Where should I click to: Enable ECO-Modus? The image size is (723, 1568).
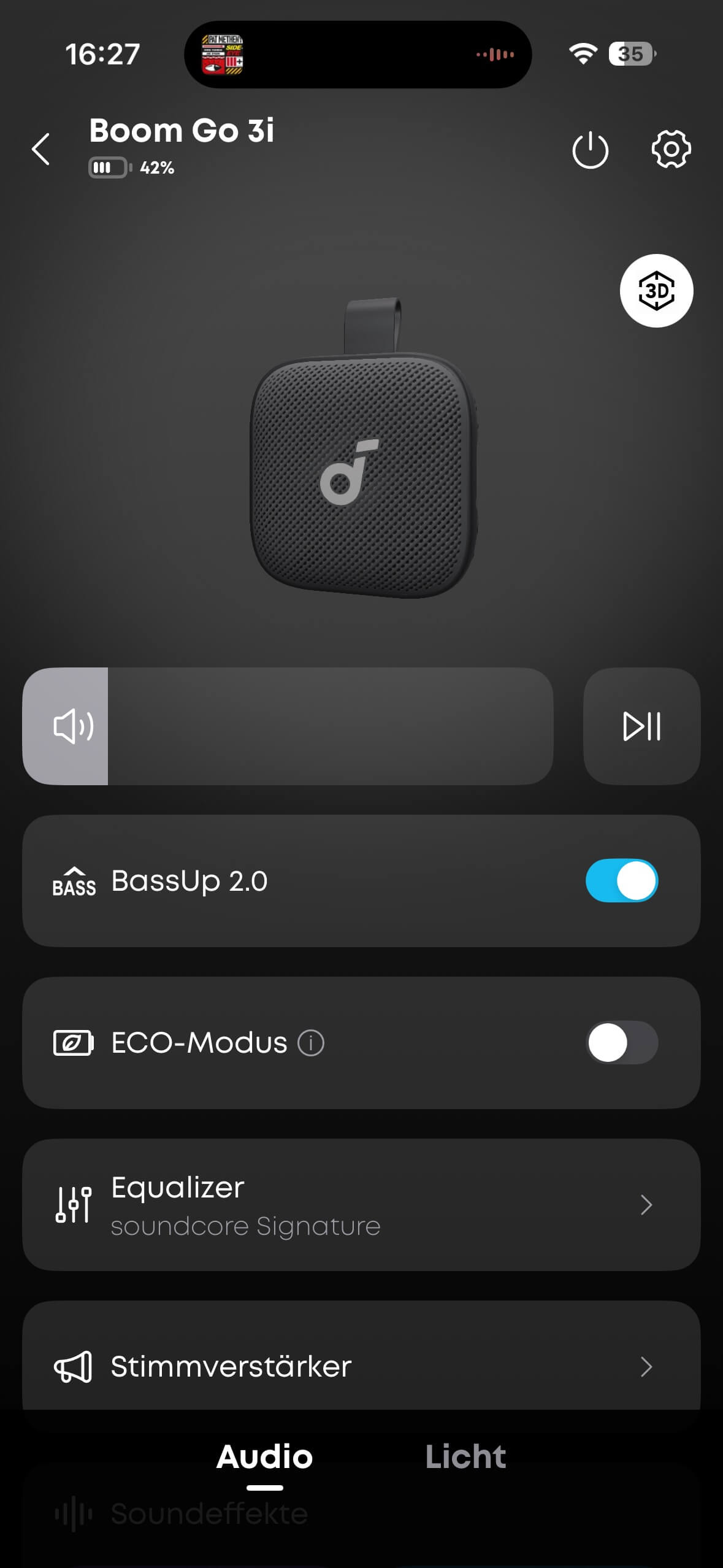621,1043
